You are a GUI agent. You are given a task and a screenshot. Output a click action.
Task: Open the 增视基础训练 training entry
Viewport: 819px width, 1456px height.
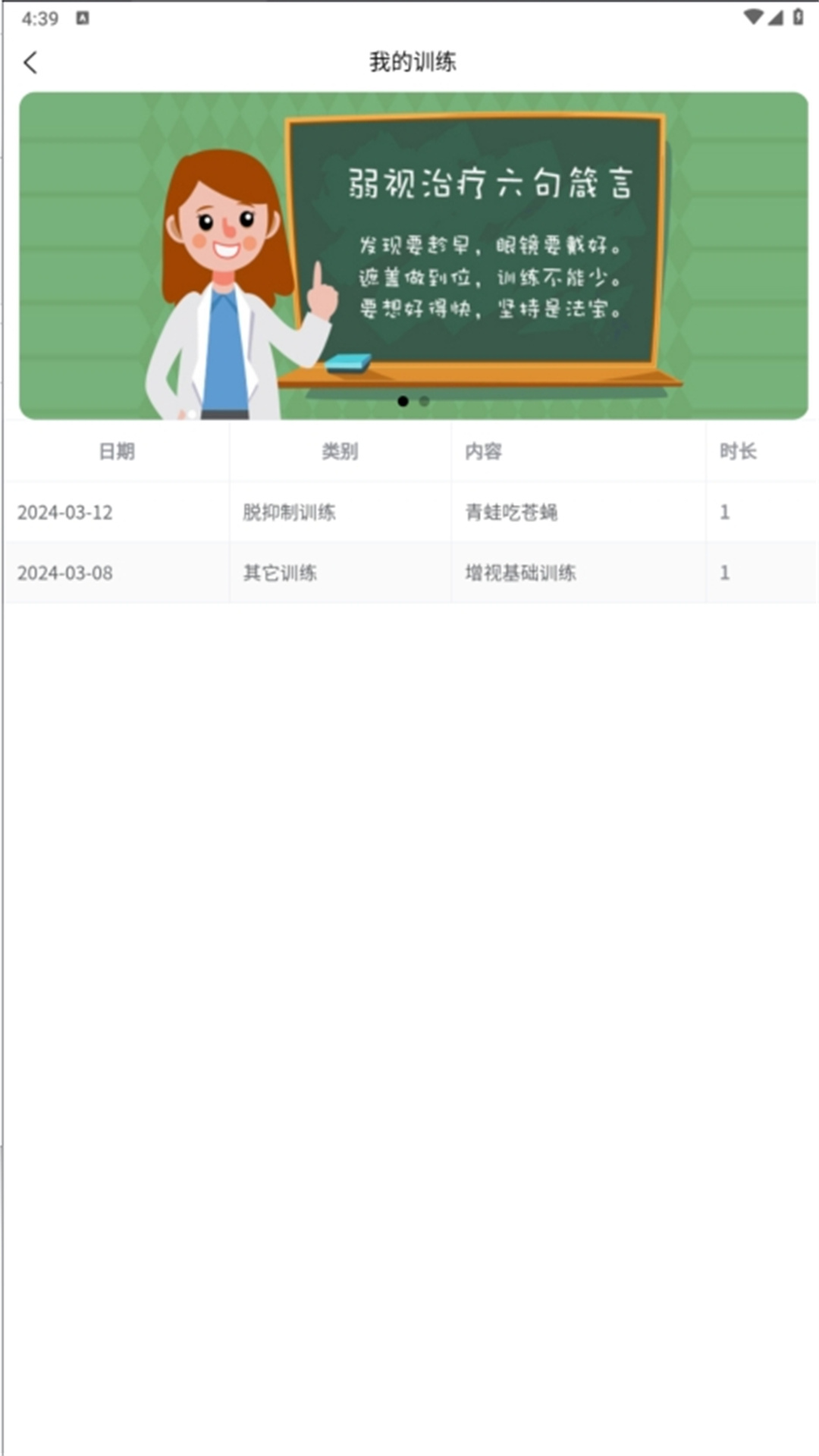click(x=520, y=573)
